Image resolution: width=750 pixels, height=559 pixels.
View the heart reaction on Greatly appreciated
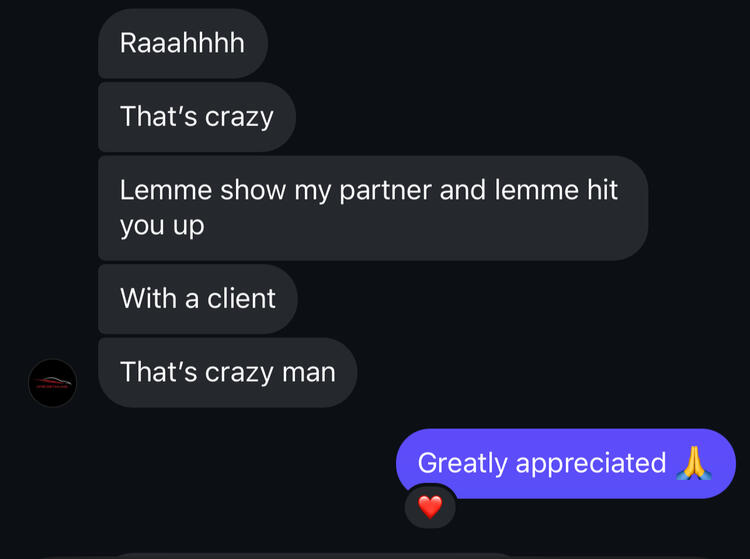tap(430, 507)
